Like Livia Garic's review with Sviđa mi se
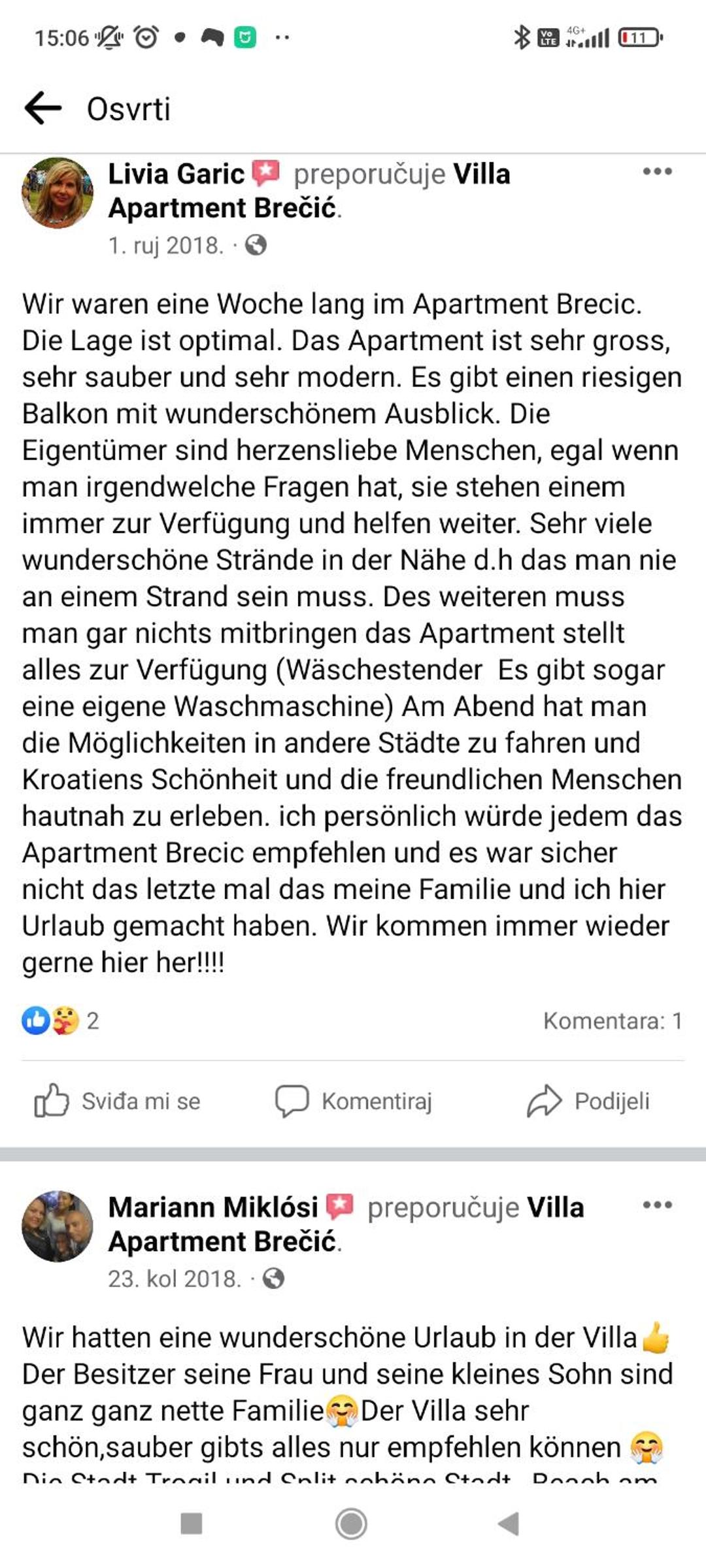 [x=118, y=1101]
